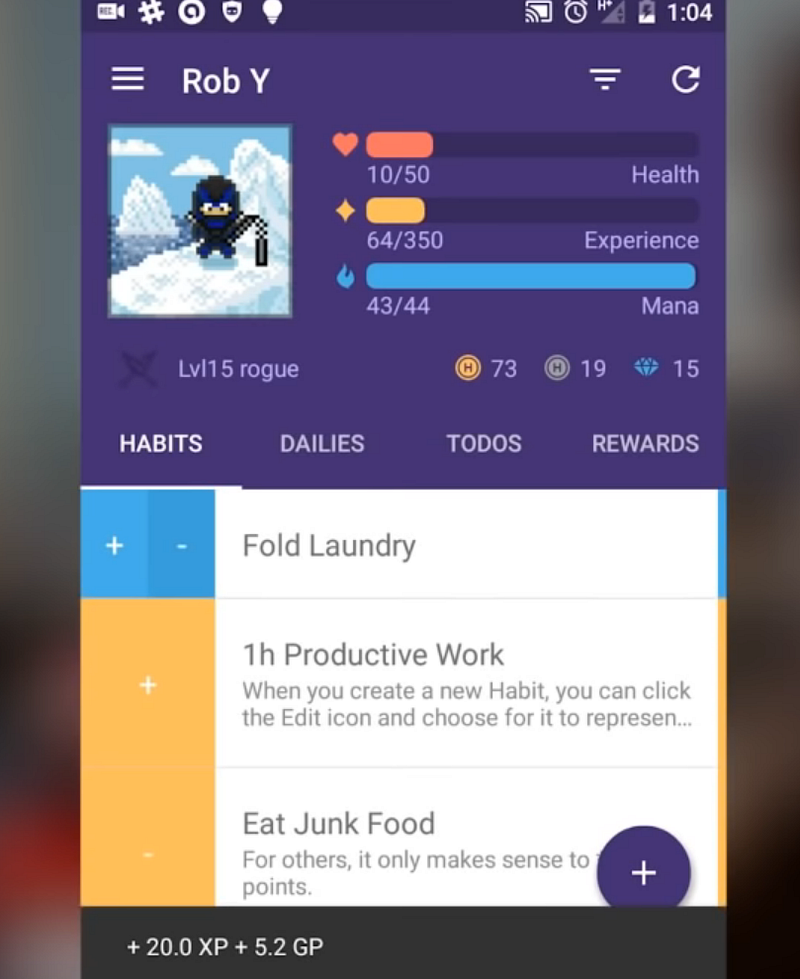
Task: Score minus on Eat Junk Food
Action: pos(147,853)
